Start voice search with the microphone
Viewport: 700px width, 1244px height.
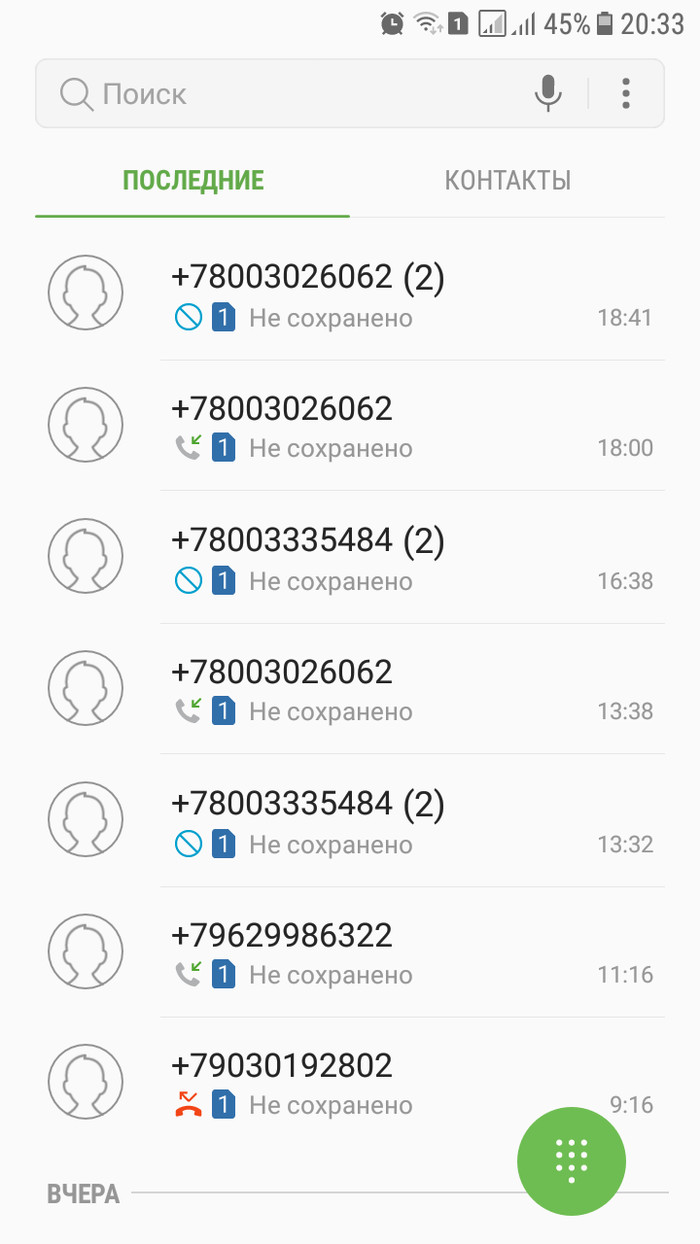pos(547,94)
